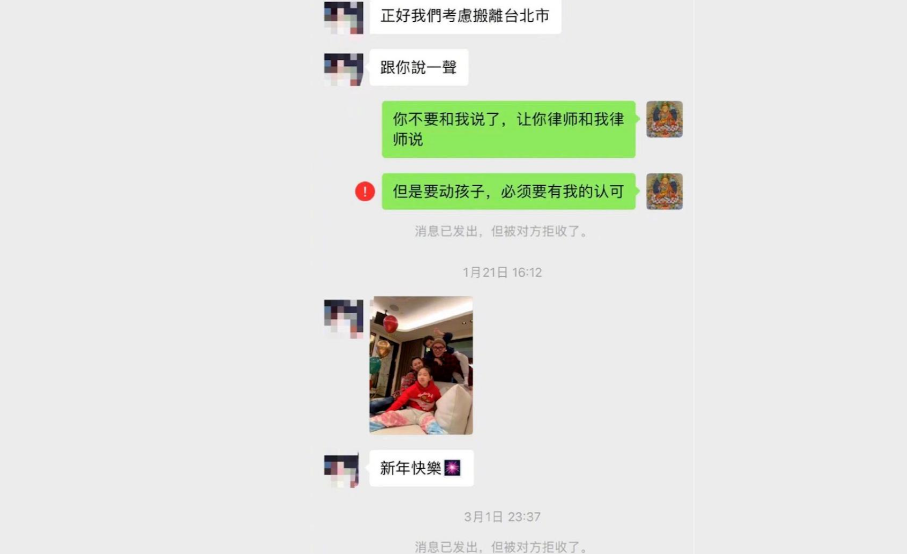
Task: Open the contact's avatar beside 跟你說一聲
Action: pos(343,68)
